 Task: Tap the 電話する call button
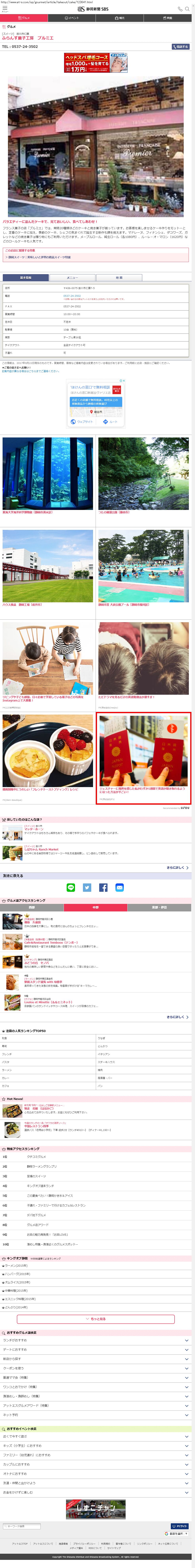tap(181, 46)
